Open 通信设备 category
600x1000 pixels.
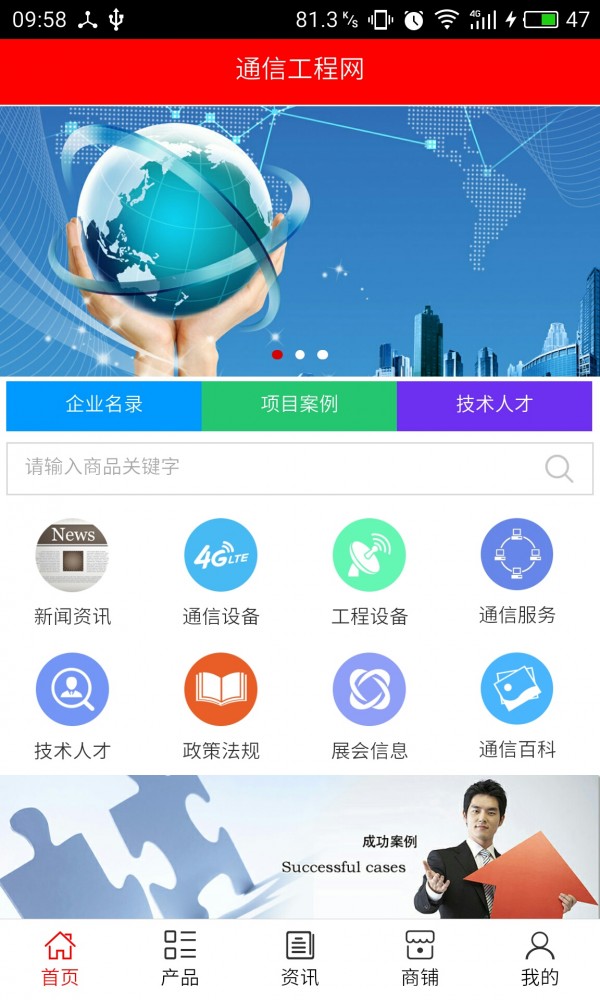pos(221,572)
